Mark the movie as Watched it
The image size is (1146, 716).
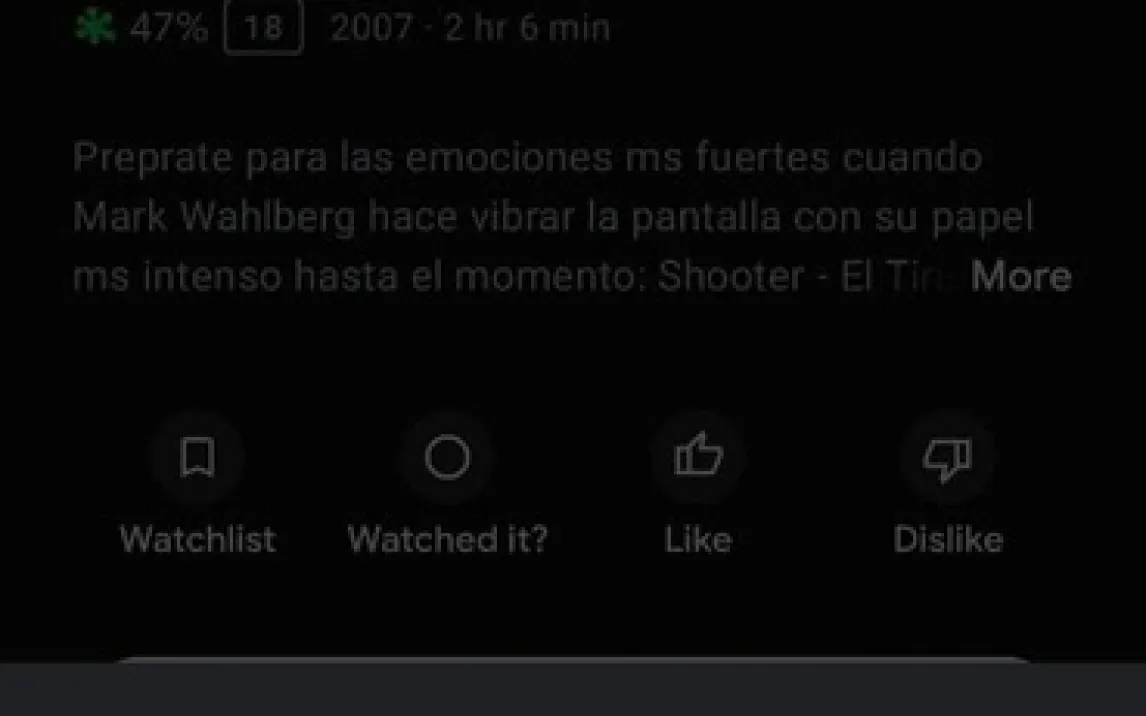[447, 459]
